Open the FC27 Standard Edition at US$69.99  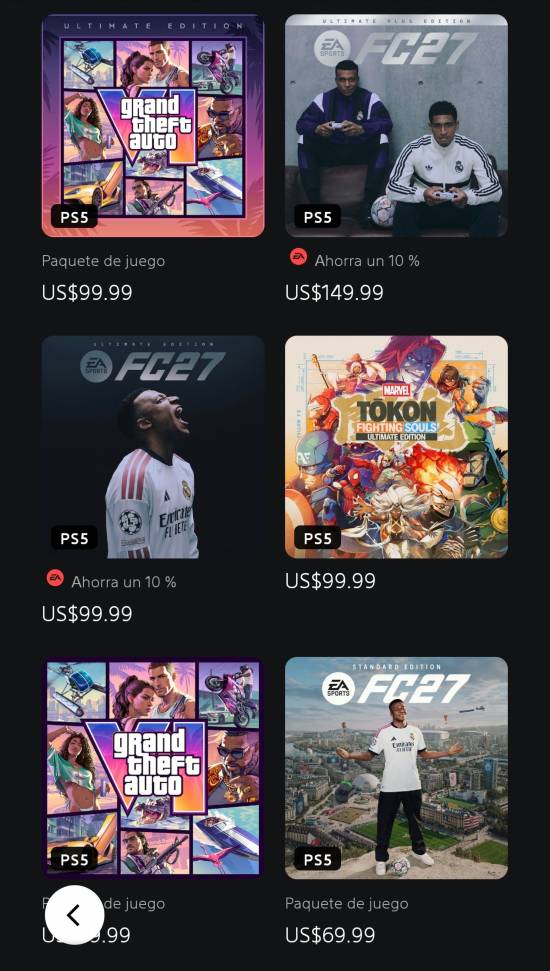(x=396, y=768)
